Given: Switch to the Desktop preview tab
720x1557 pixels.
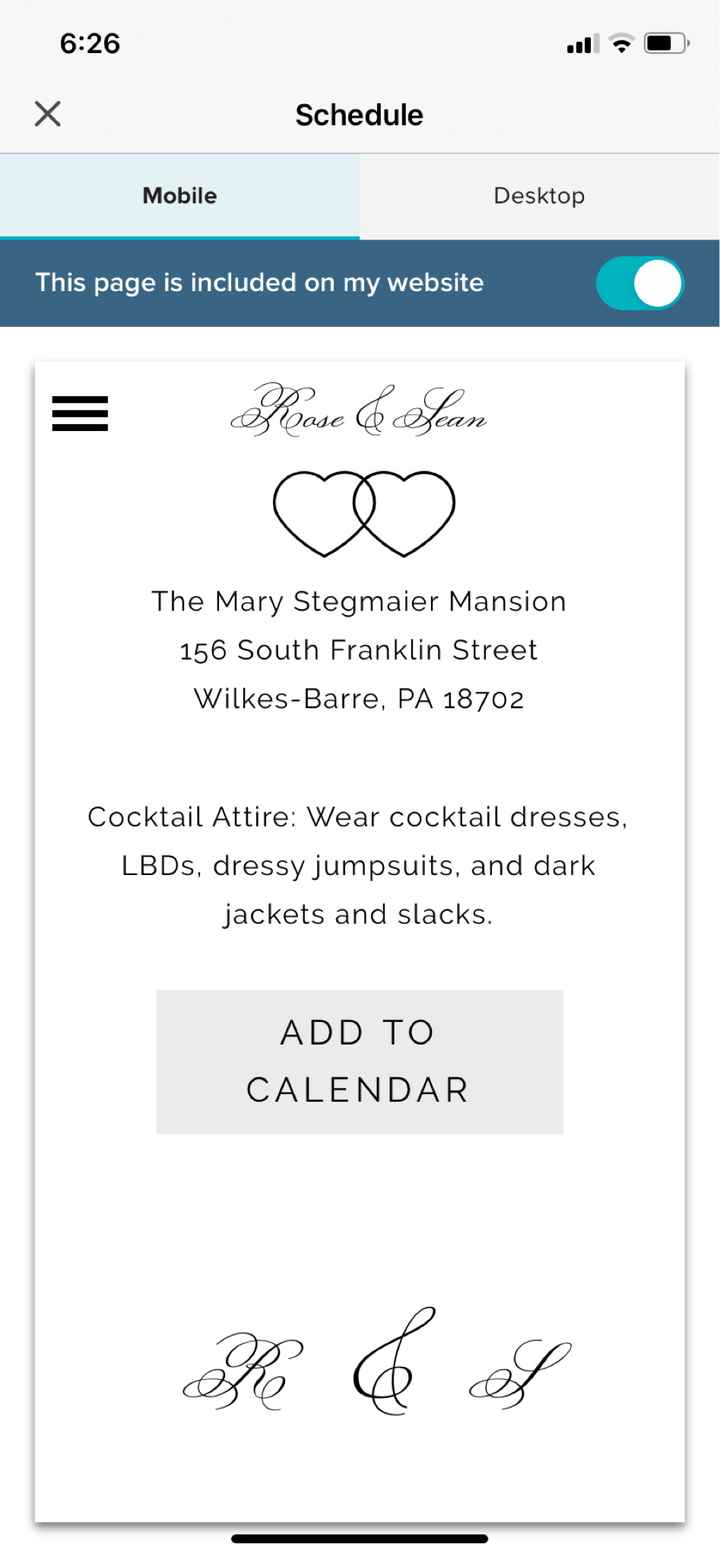Looking at the screenshot, I should tap(539, 196).
